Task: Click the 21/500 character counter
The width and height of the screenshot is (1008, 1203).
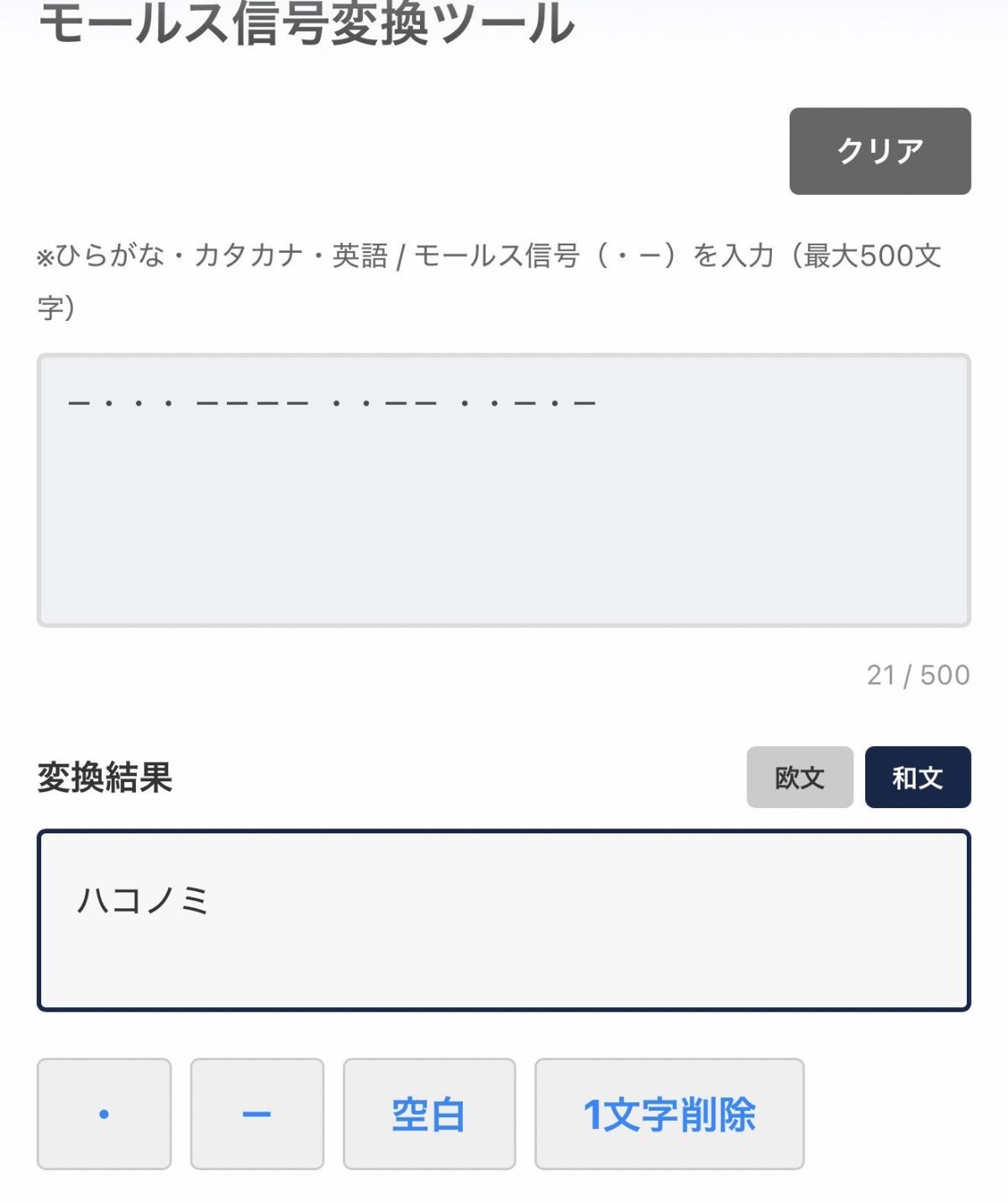Action: (x=917, y=672)
